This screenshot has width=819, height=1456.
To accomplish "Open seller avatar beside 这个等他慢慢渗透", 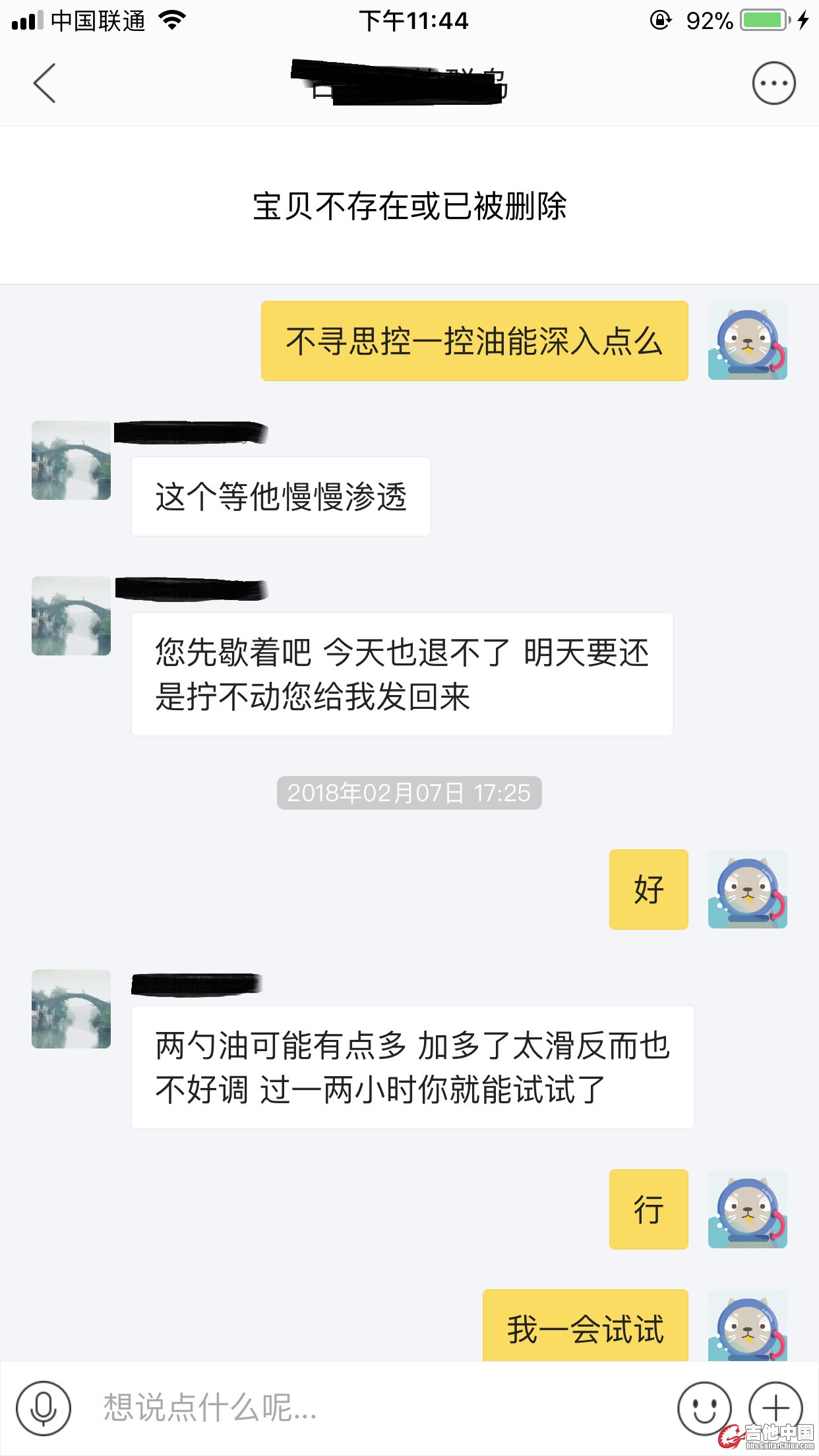I will (x=71, y=460).
